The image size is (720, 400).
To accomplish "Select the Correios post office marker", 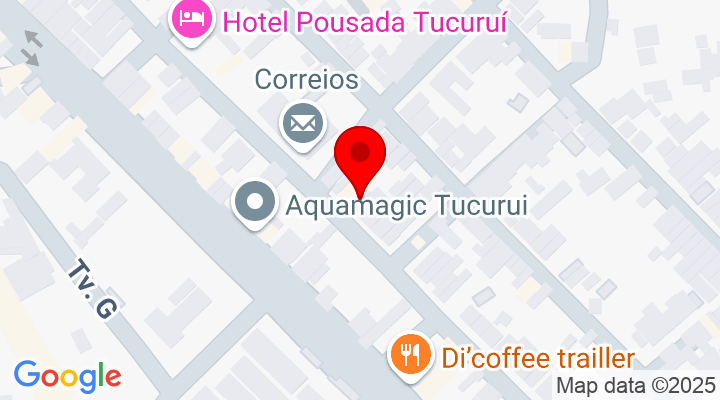I will pyautogui.click(x=304, y=124).
